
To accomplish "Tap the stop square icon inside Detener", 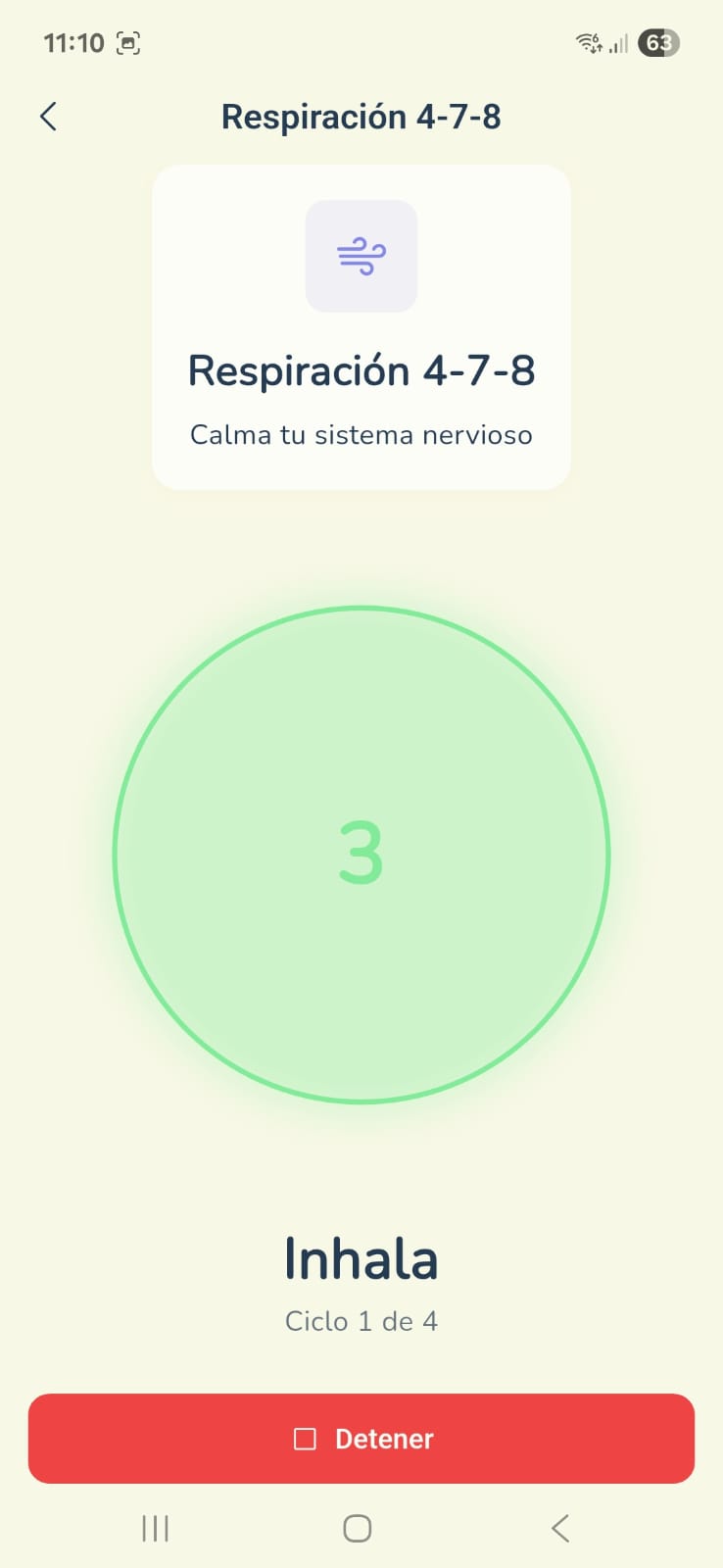I will (x=304, y=1439).
